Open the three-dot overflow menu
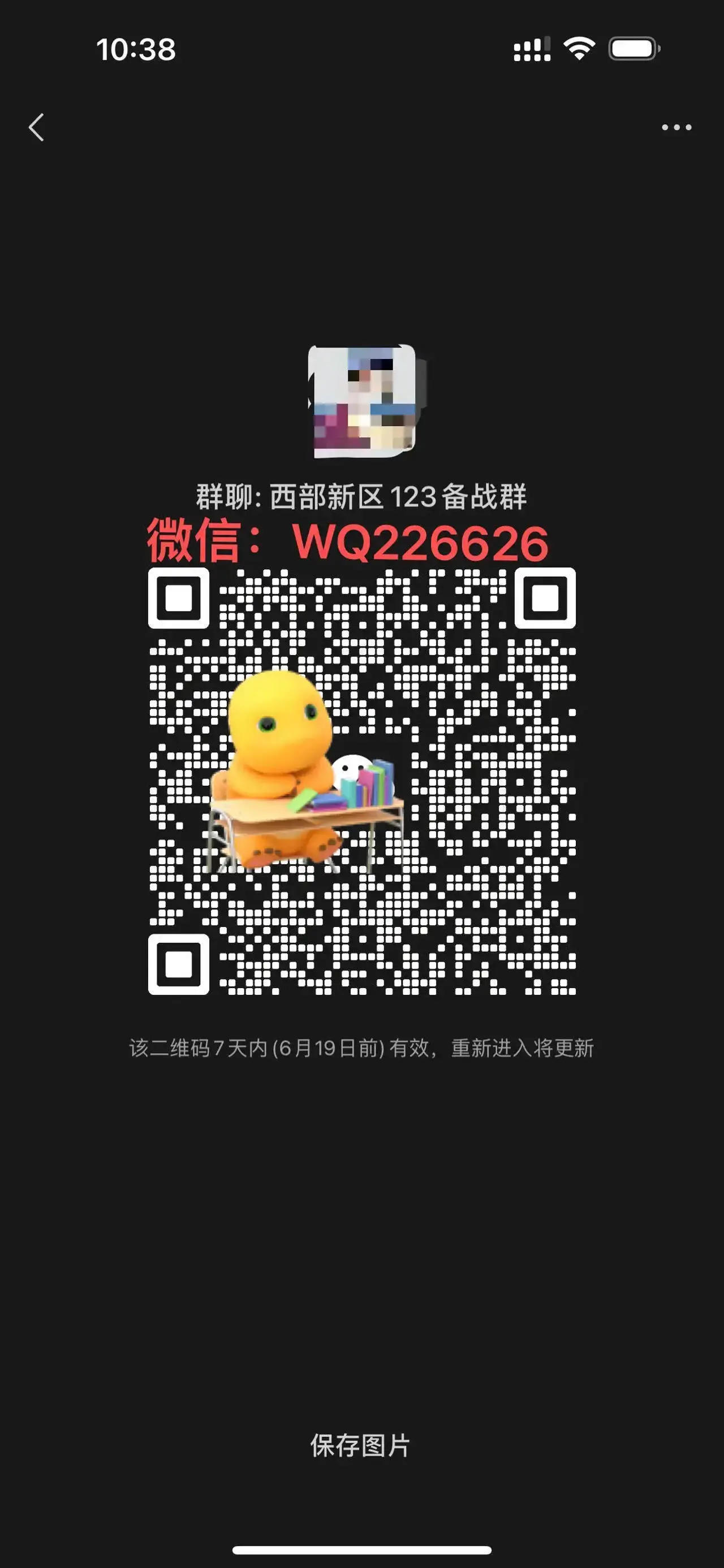Screen dimensions: 724x1568 click(676, 127)
